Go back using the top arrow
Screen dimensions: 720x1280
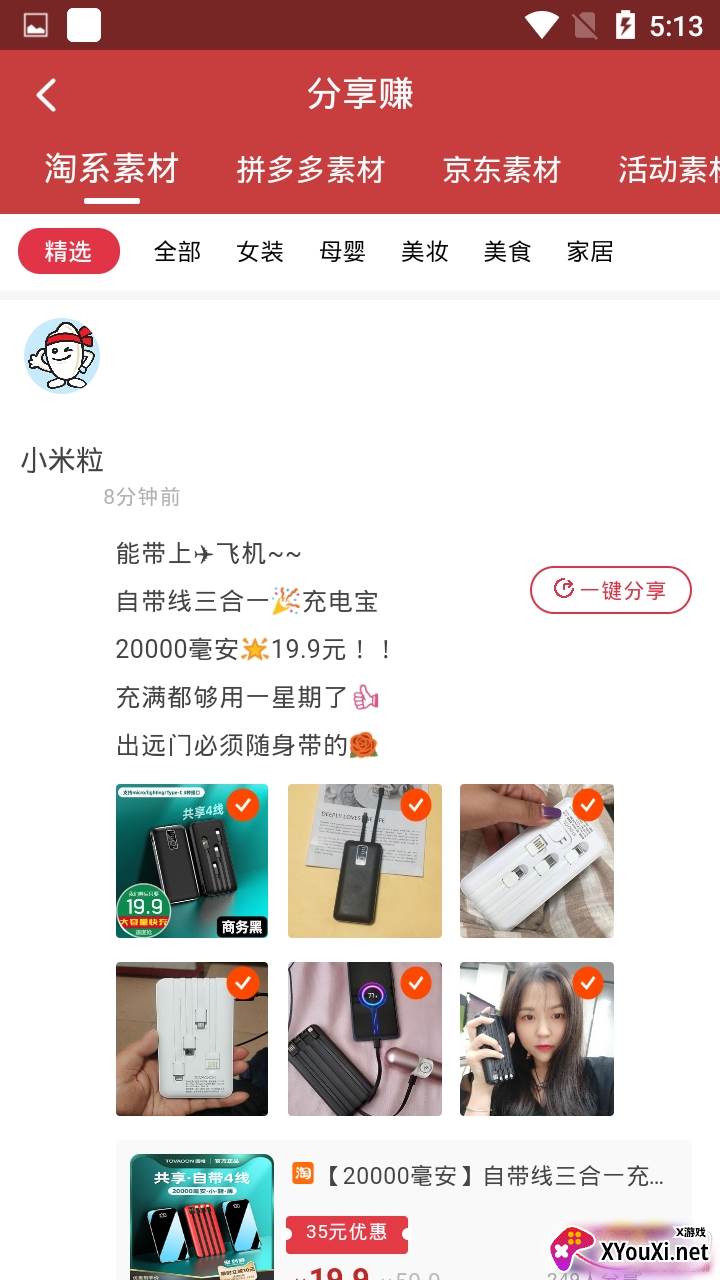click(x=46, y=95)
